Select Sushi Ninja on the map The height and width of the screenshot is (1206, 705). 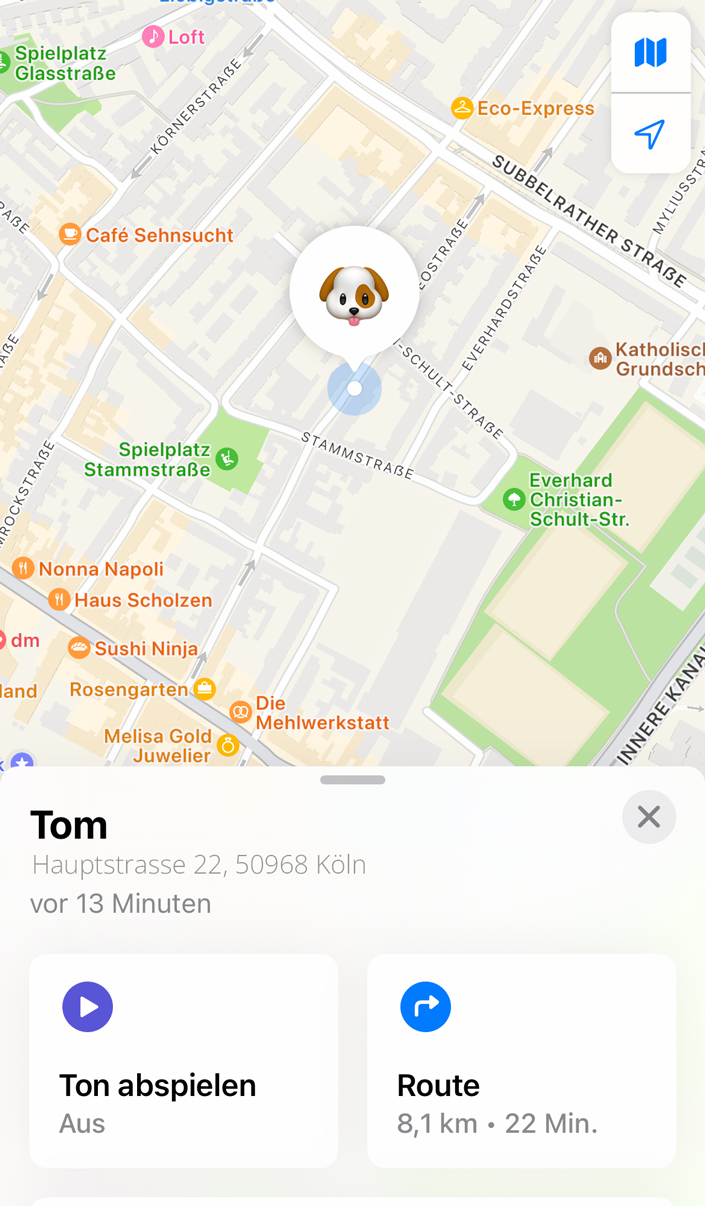point(79,648)
